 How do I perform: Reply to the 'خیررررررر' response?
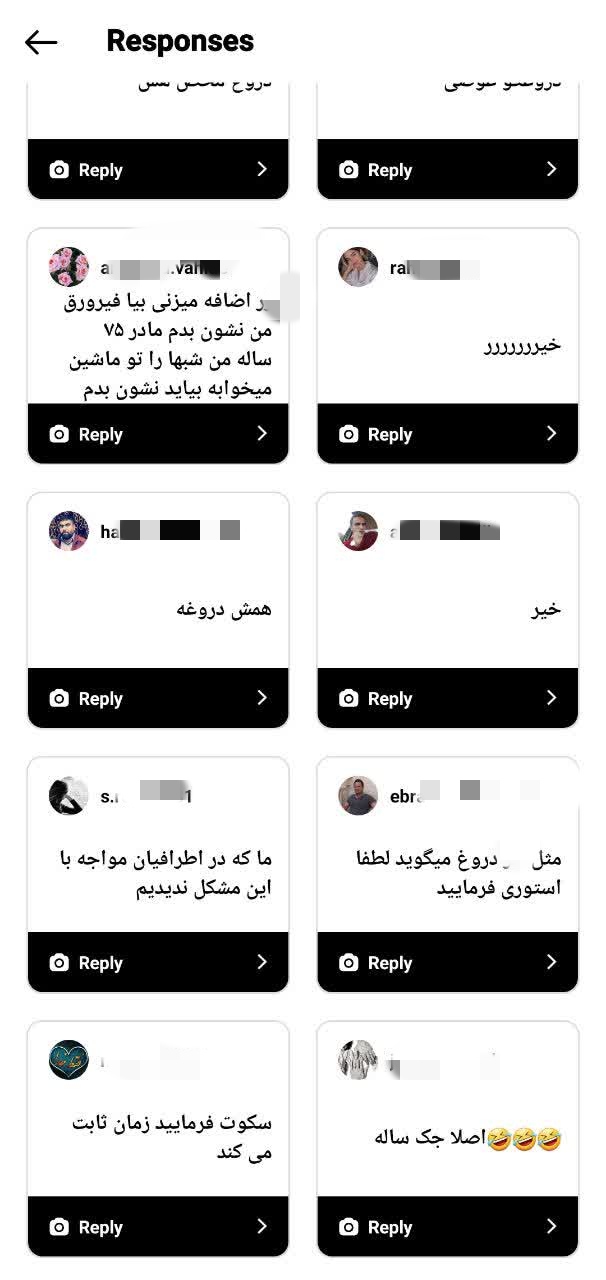(447, 434)
